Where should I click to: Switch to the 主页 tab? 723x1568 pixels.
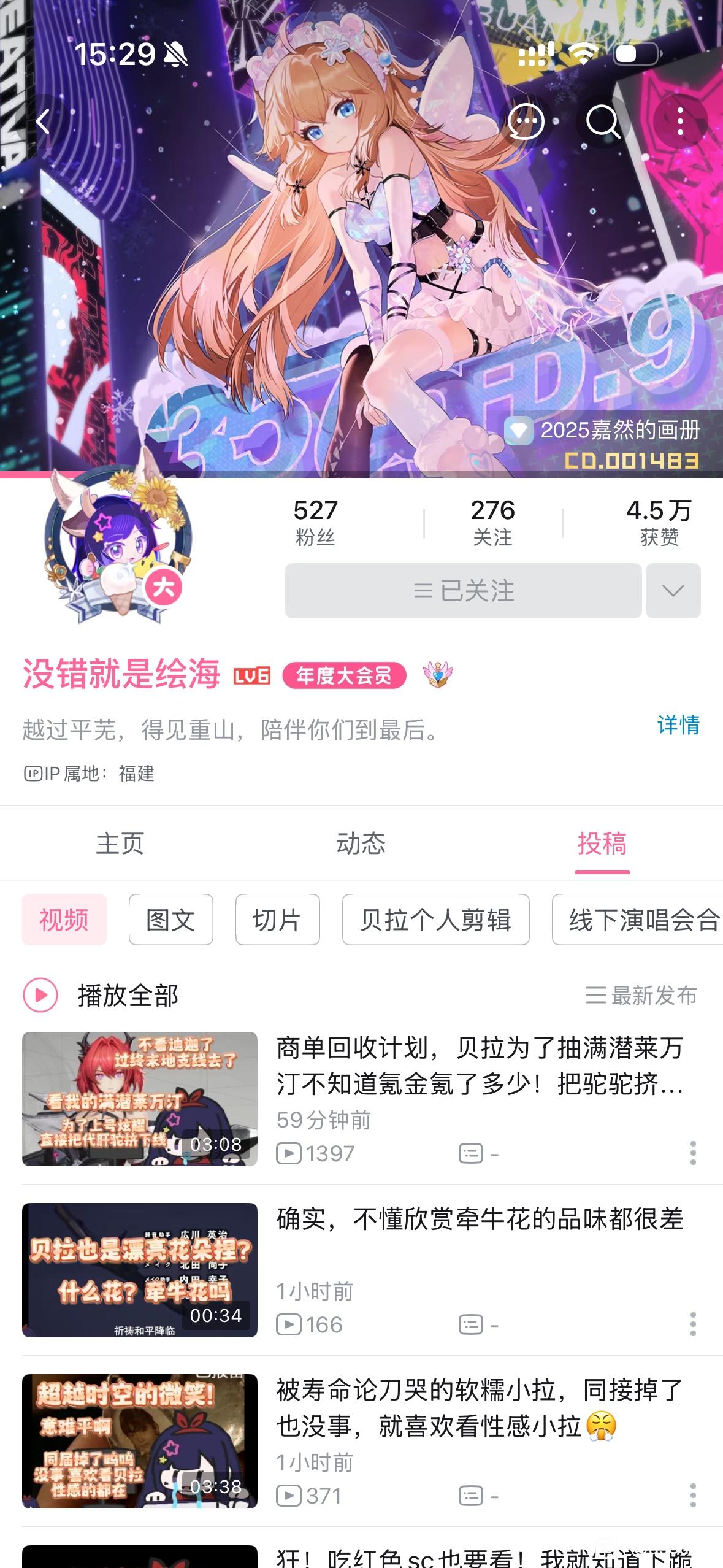coord(120,844)
